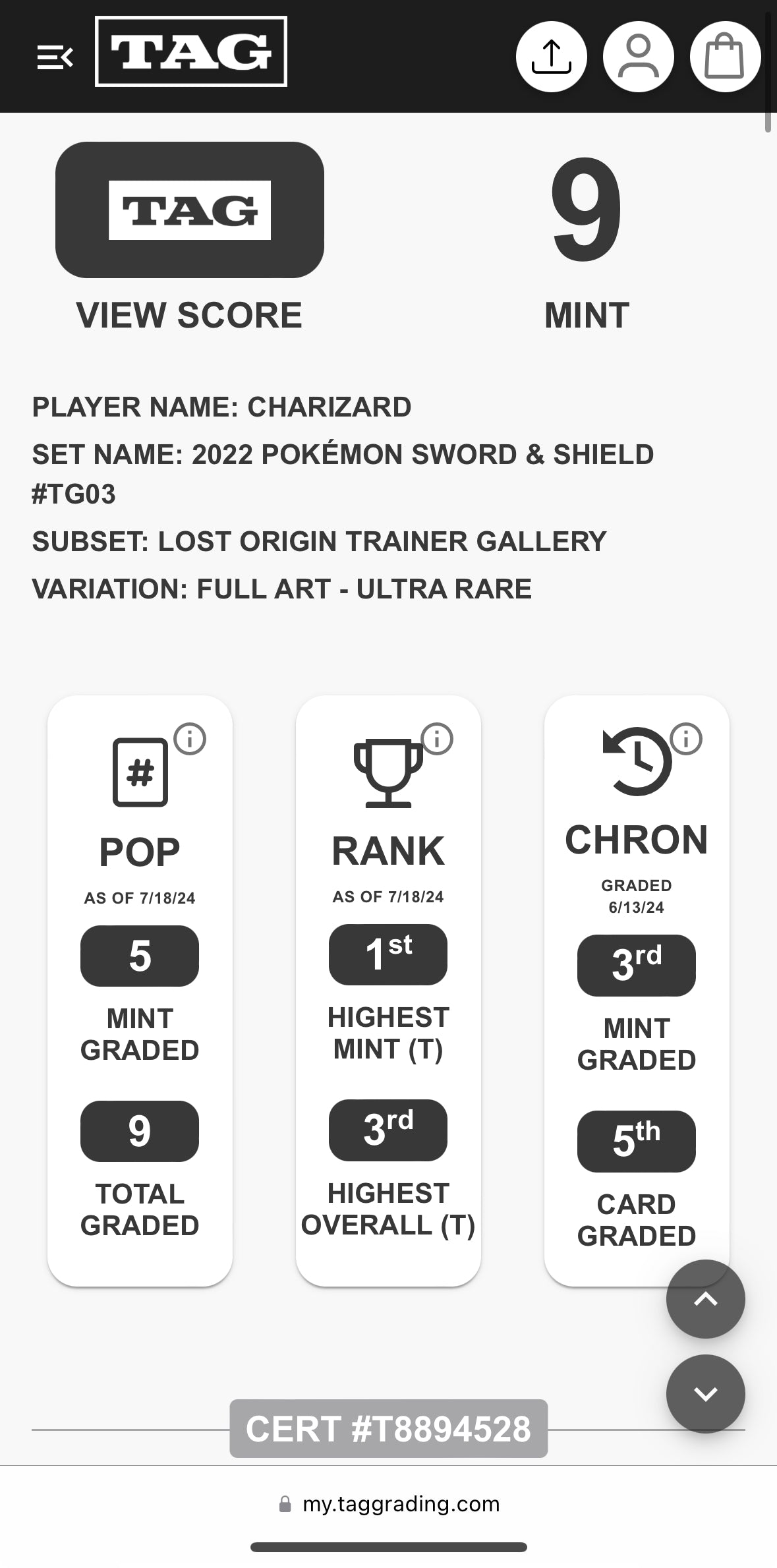Open the collapsed side menu
This screenshot has width=777, height=1568.
(x=55, y=58)
